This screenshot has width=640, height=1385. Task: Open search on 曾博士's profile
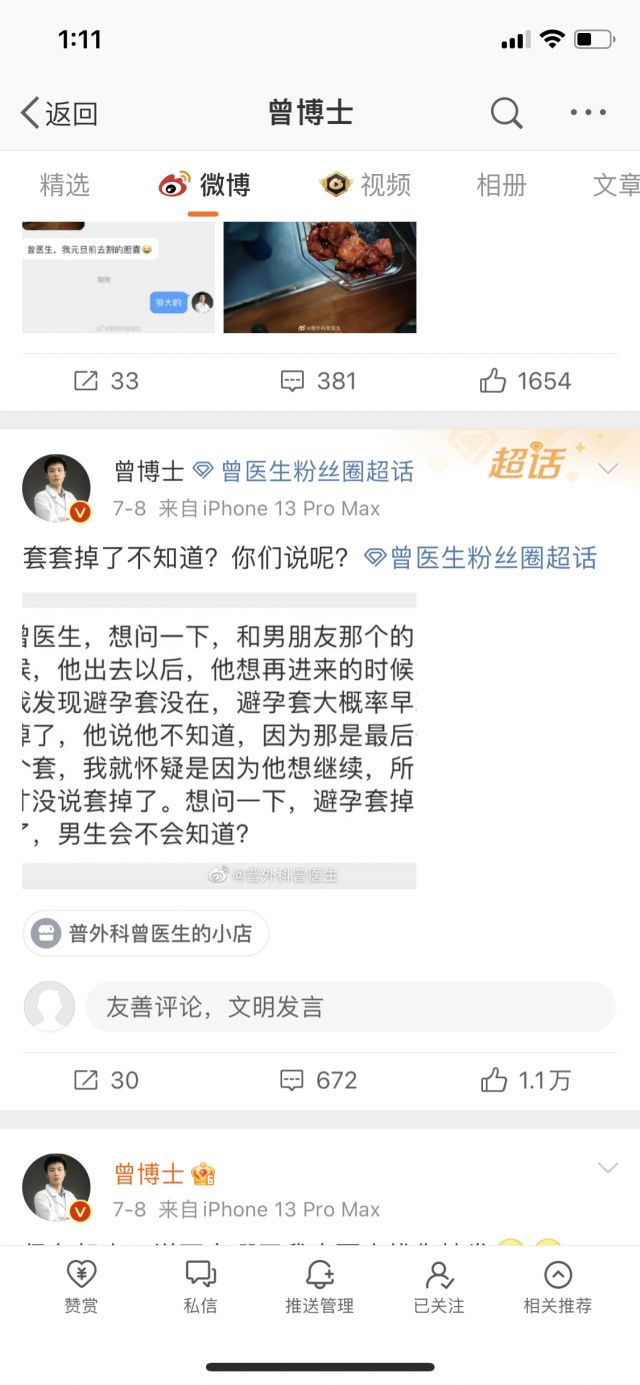point(506,113)
